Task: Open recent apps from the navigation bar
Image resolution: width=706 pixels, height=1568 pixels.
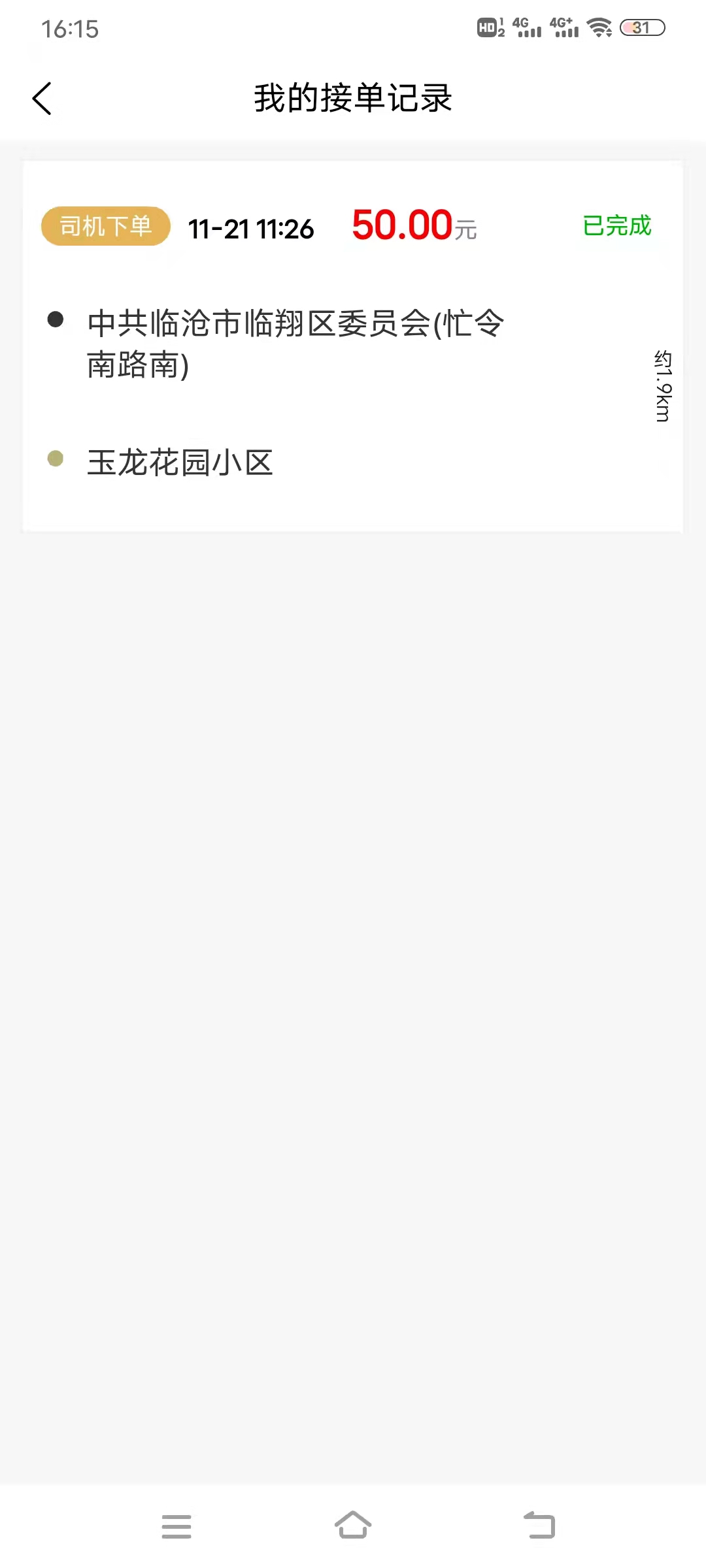Action: point(176,1526)
